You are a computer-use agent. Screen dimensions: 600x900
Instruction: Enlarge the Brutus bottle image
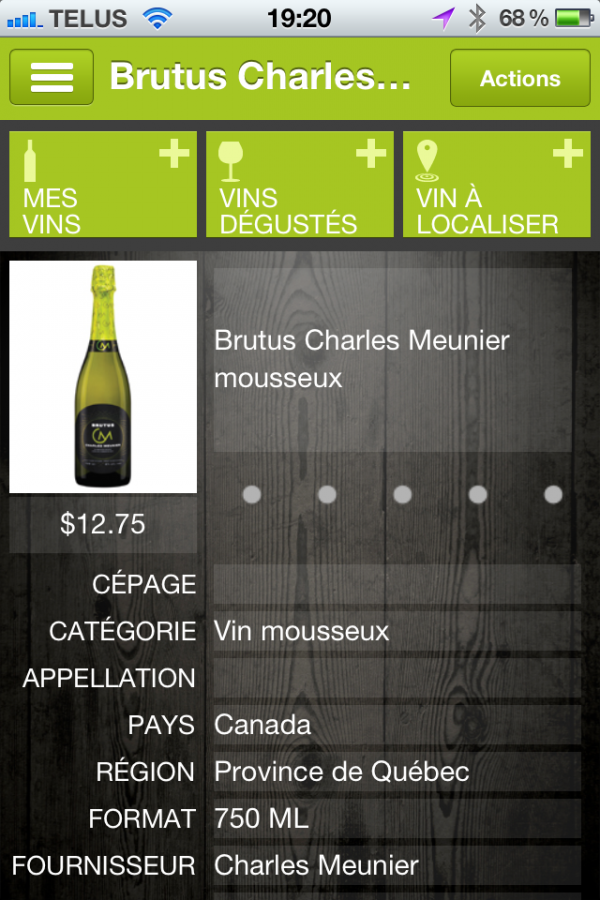[103, 377]
